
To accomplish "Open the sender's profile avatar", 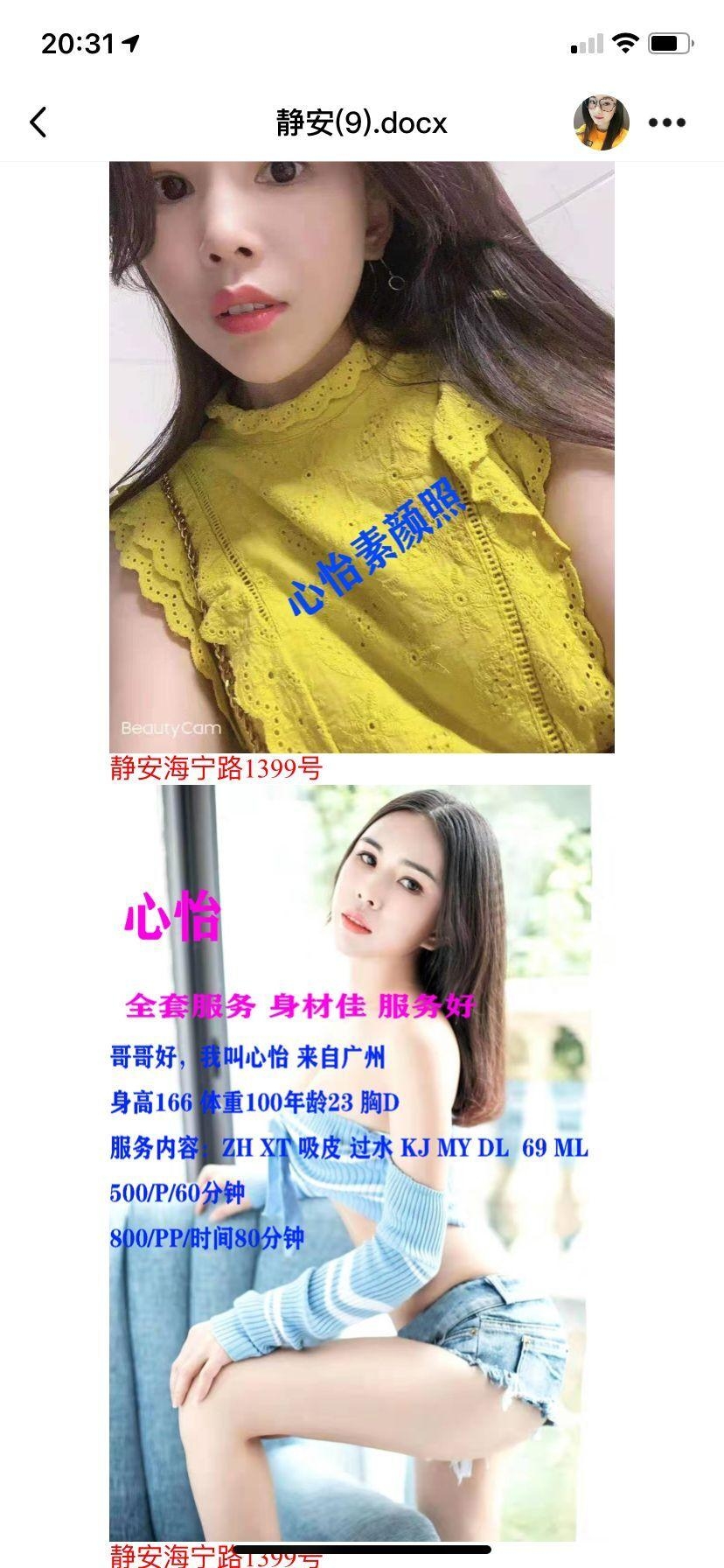I will click(601, 122).
